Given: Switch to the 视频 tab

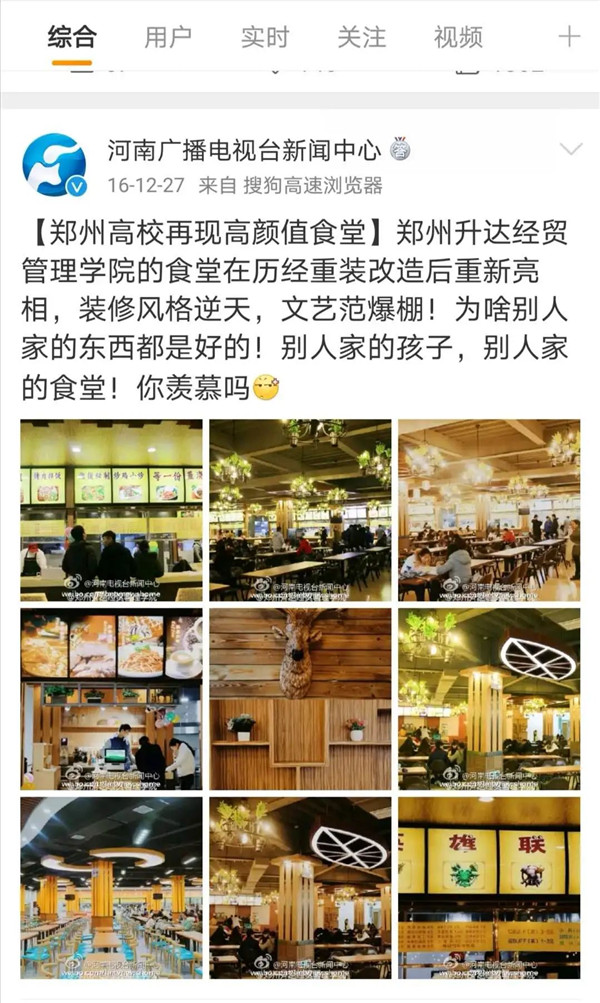Looking at the screenshot, I should [x=458, y=38].
